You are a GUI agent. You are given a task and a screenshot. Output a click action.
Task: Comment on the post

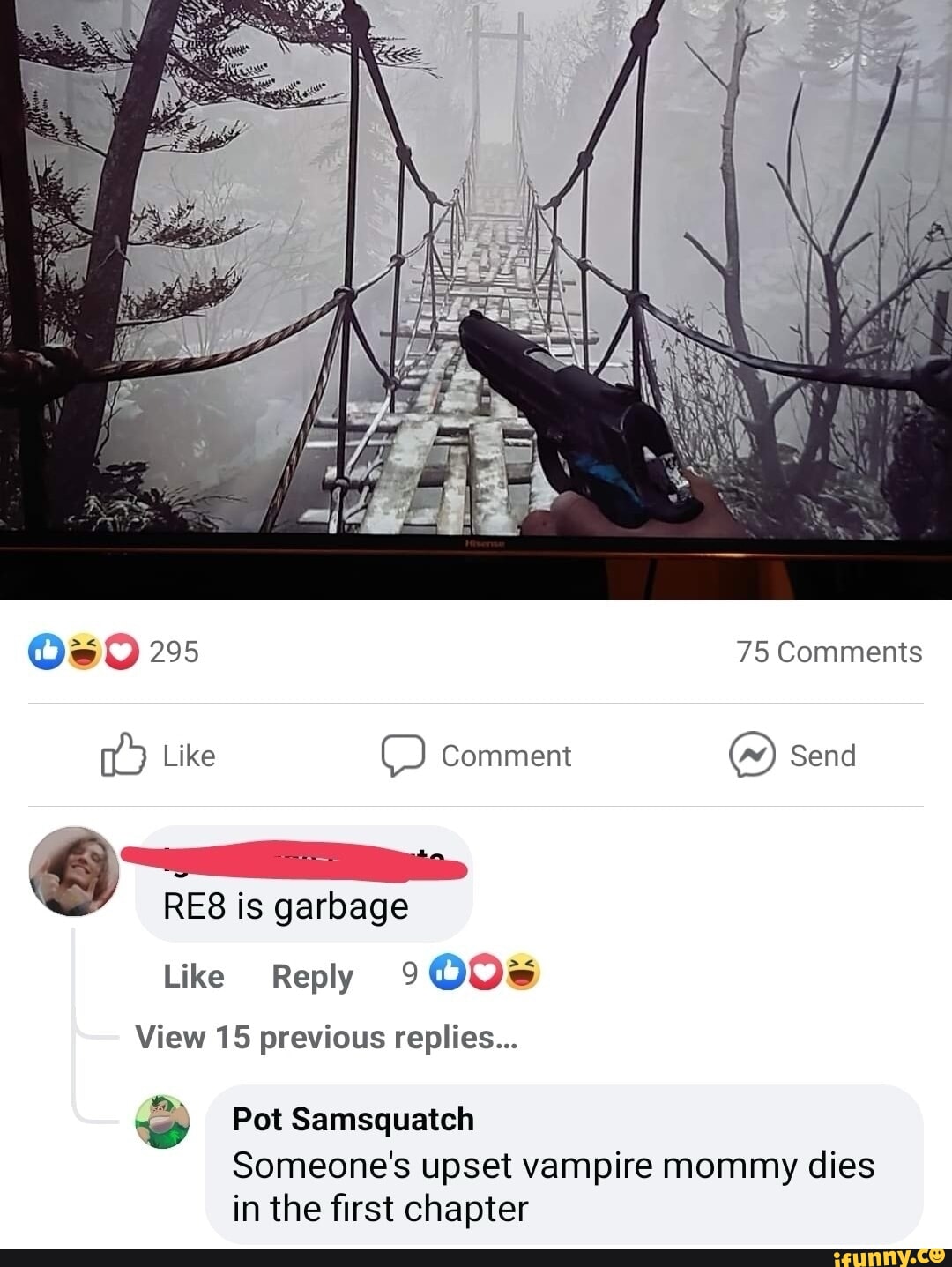(477, 756)
